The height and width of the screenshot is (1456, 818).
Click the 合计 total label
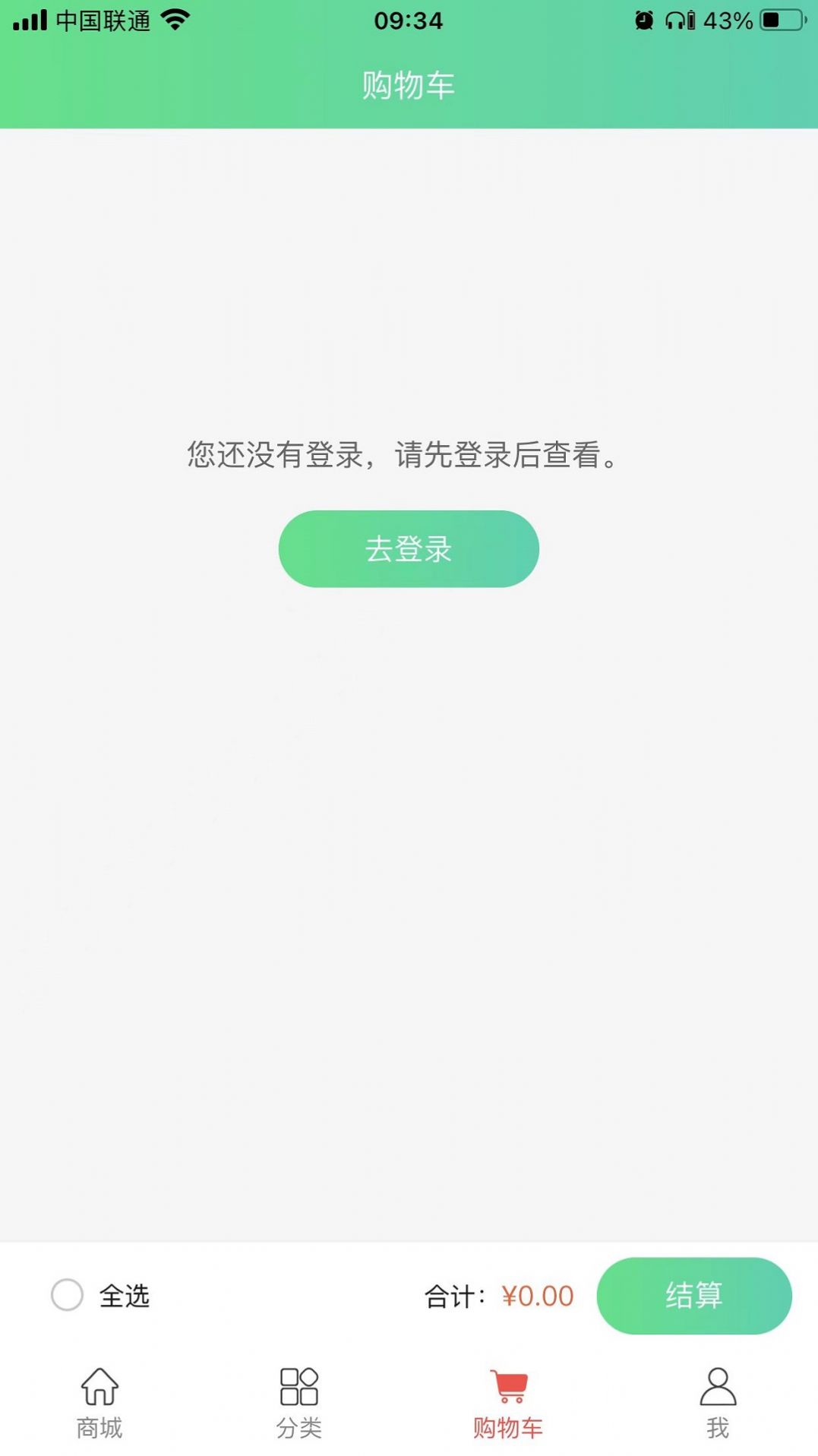(454, 1296)
